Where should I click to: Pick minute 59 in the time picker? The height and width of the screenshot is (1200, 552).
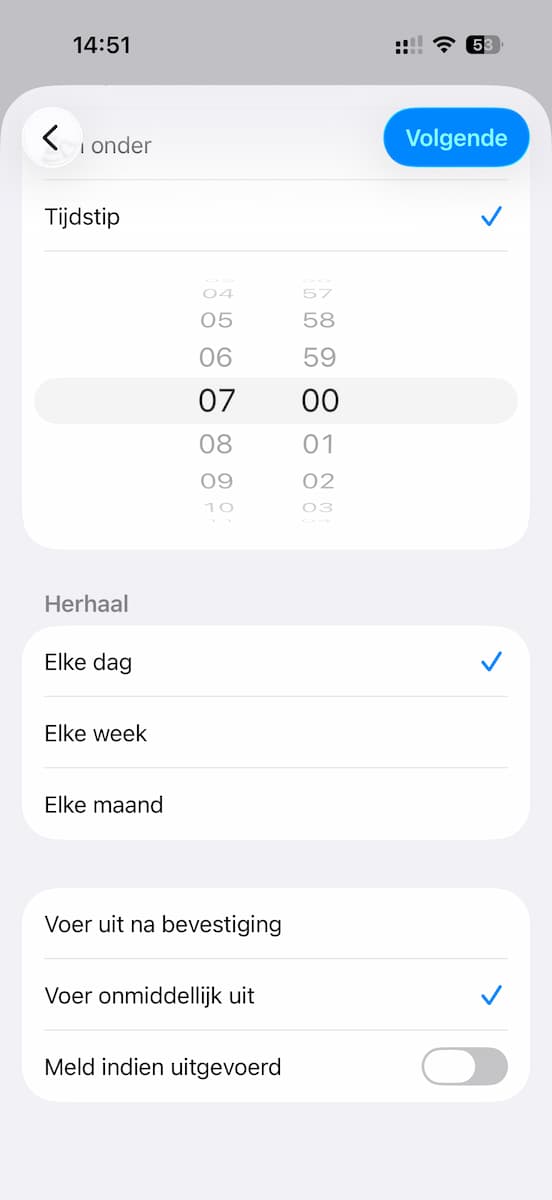(x=318, y=357)
